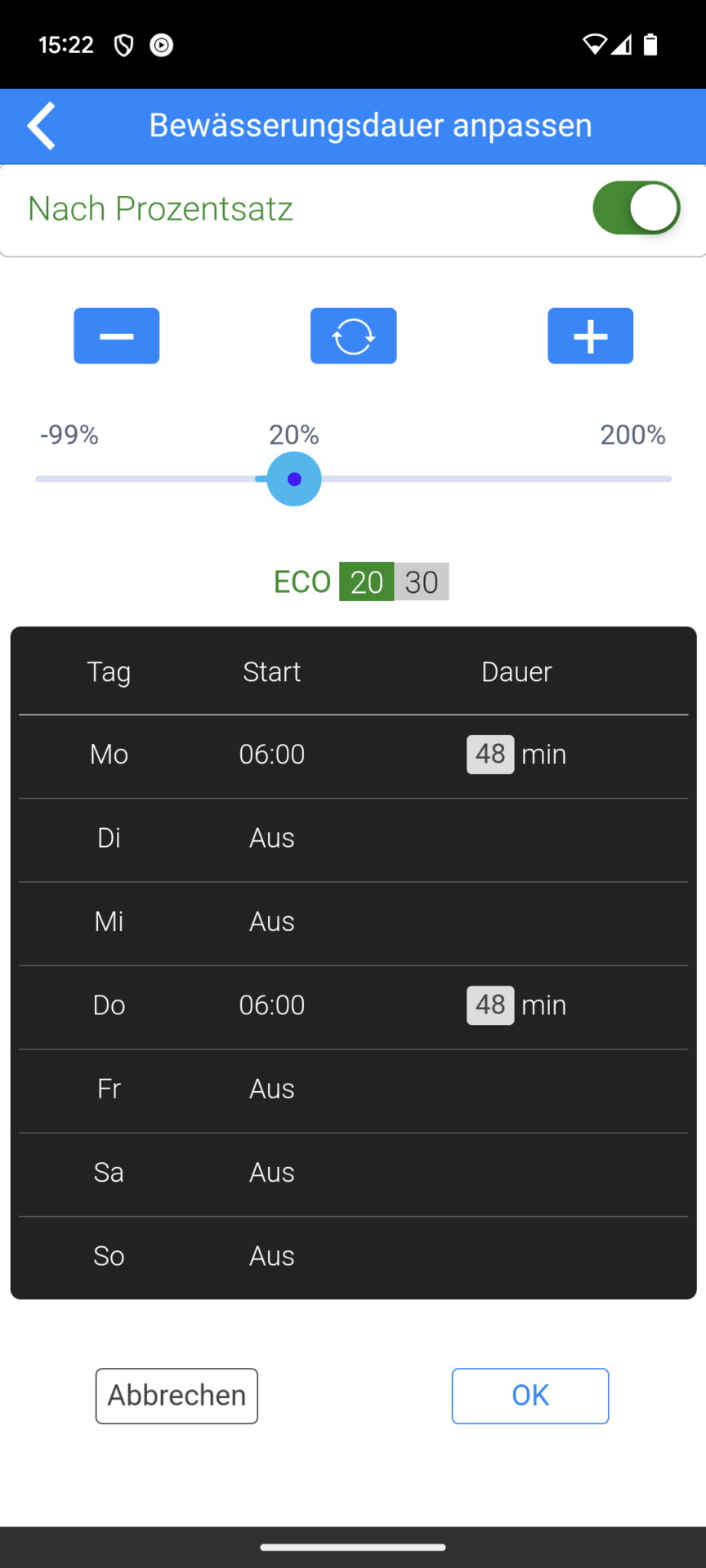Decrease percentage with the minus button
This screenshot has width=706, height=1568.
[x=117, y=336]
